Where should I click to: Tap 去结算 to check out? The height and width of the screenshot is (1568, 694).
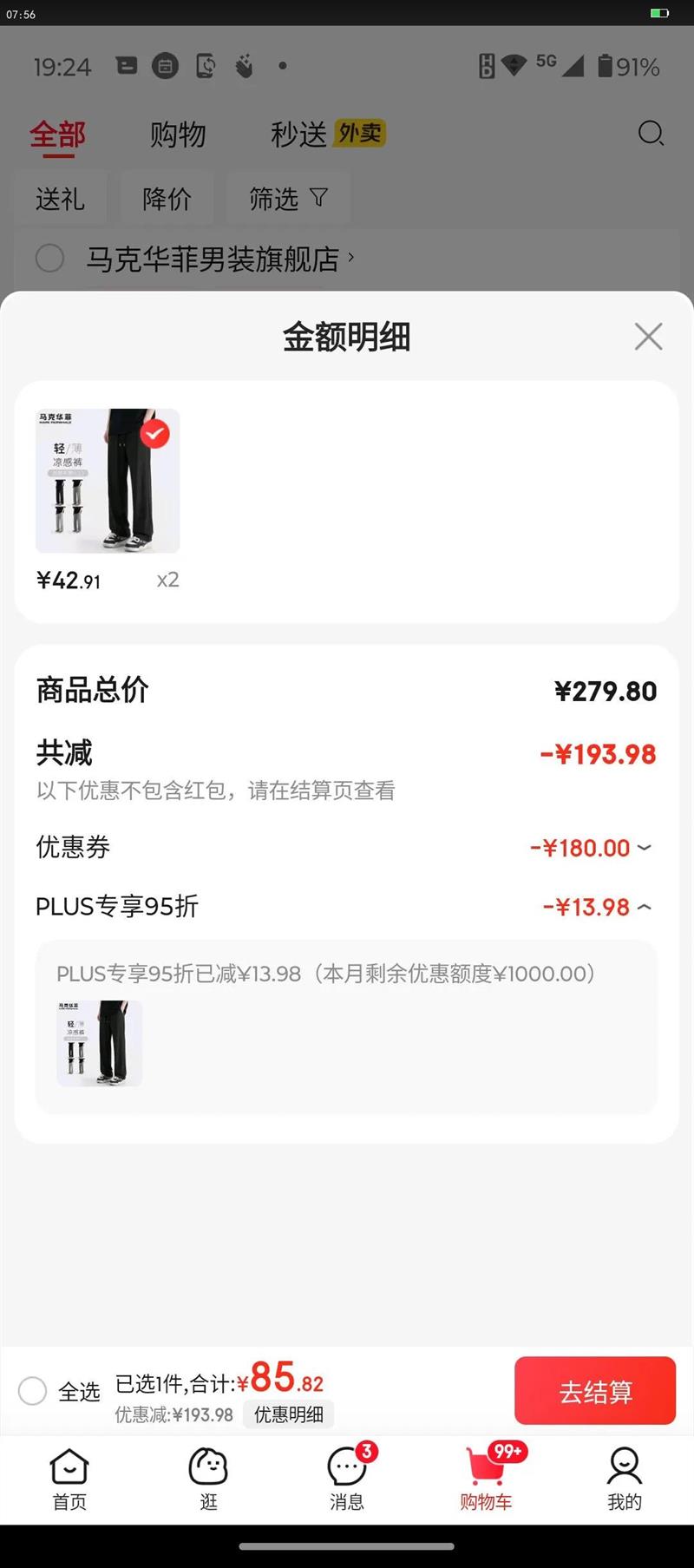point(595,1391)
